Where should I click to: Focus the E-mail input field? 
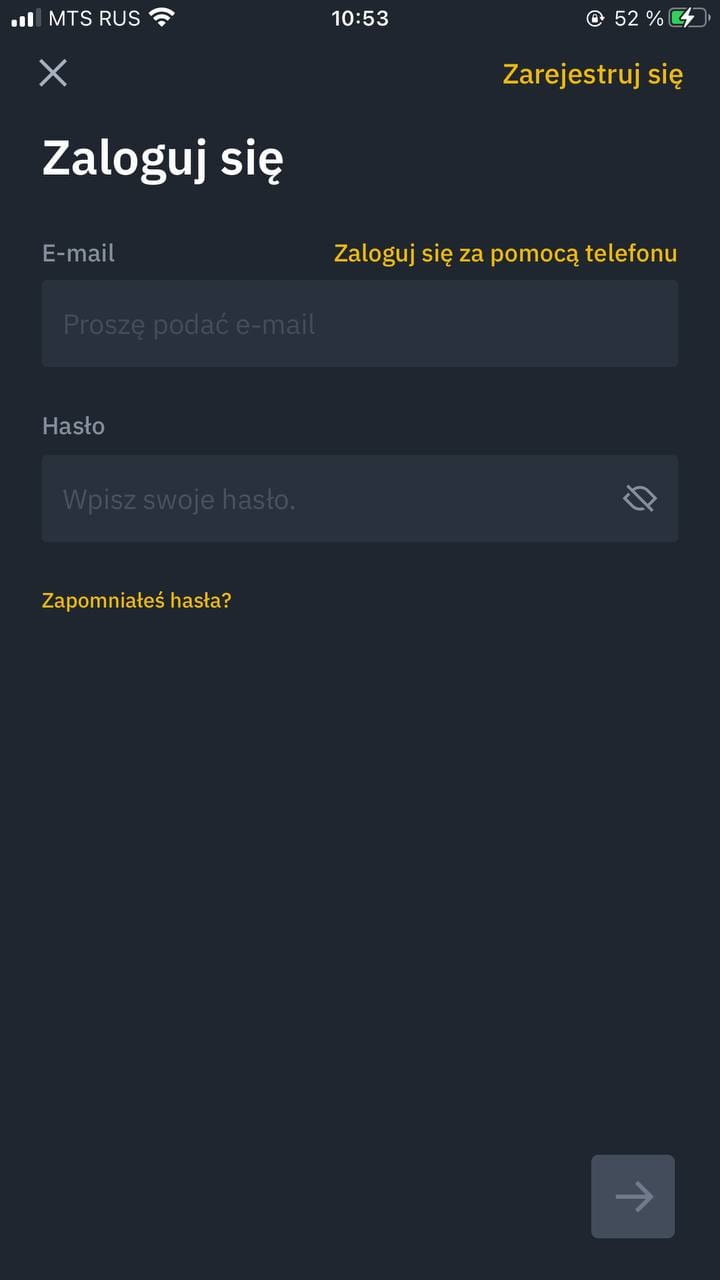[360, 323]
